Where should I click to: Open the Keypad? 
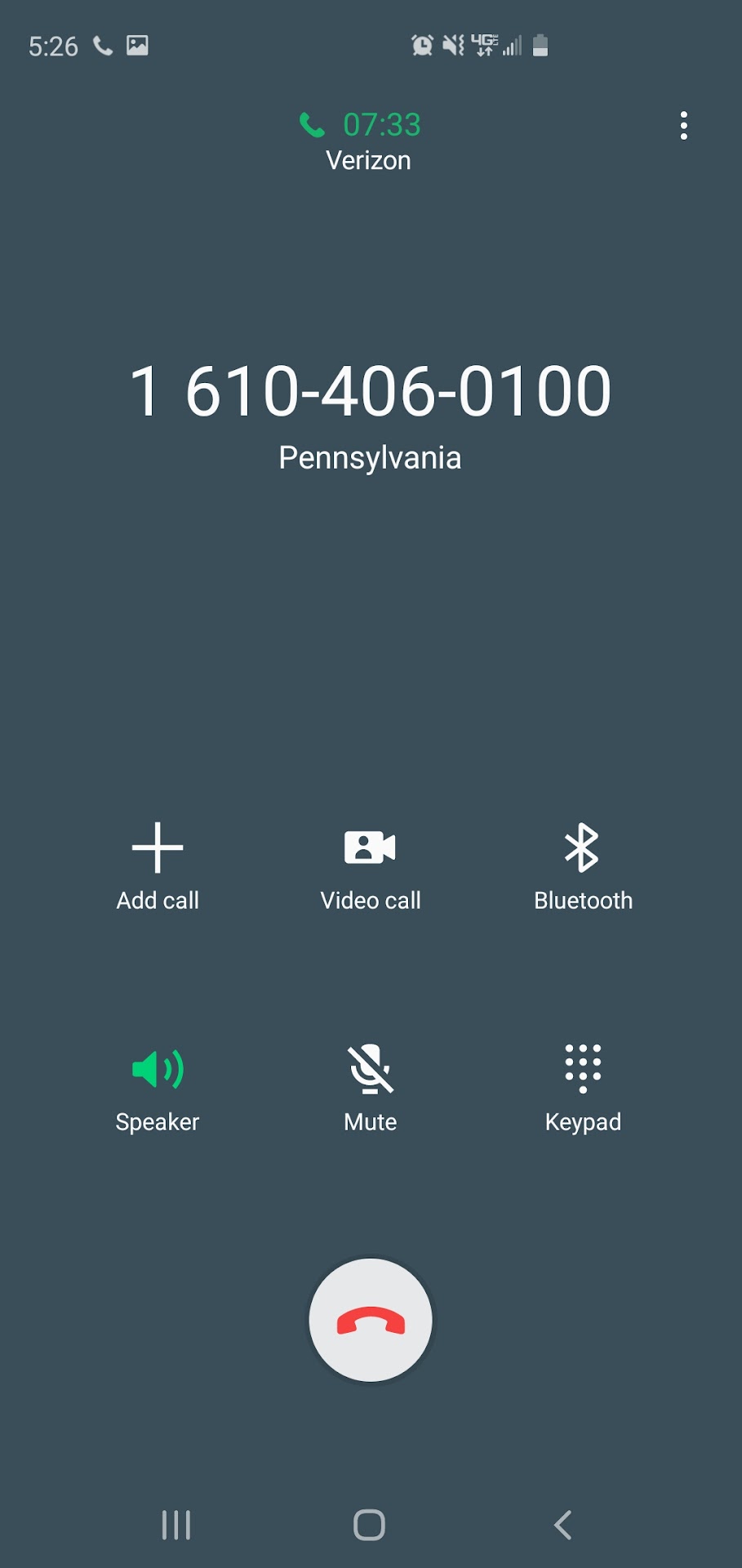tap(583, 1088)
